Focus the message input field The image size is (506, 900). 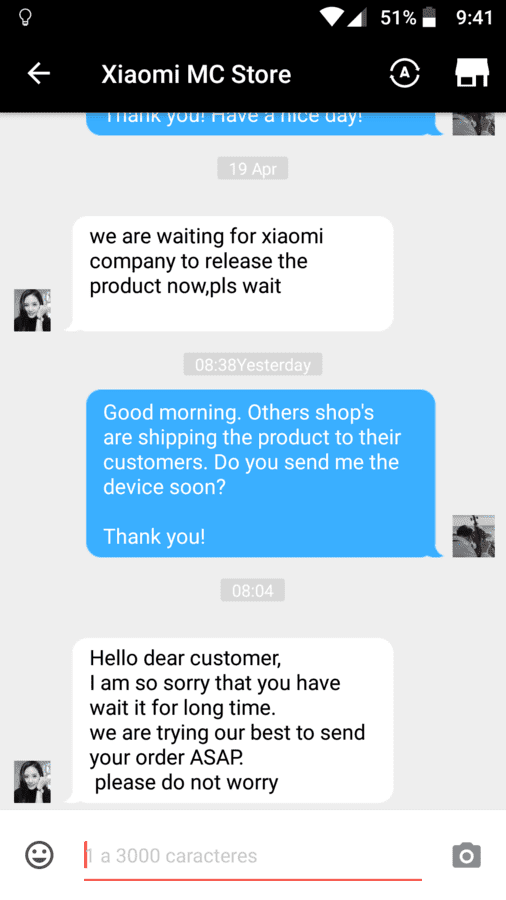(x=253, y=857)
